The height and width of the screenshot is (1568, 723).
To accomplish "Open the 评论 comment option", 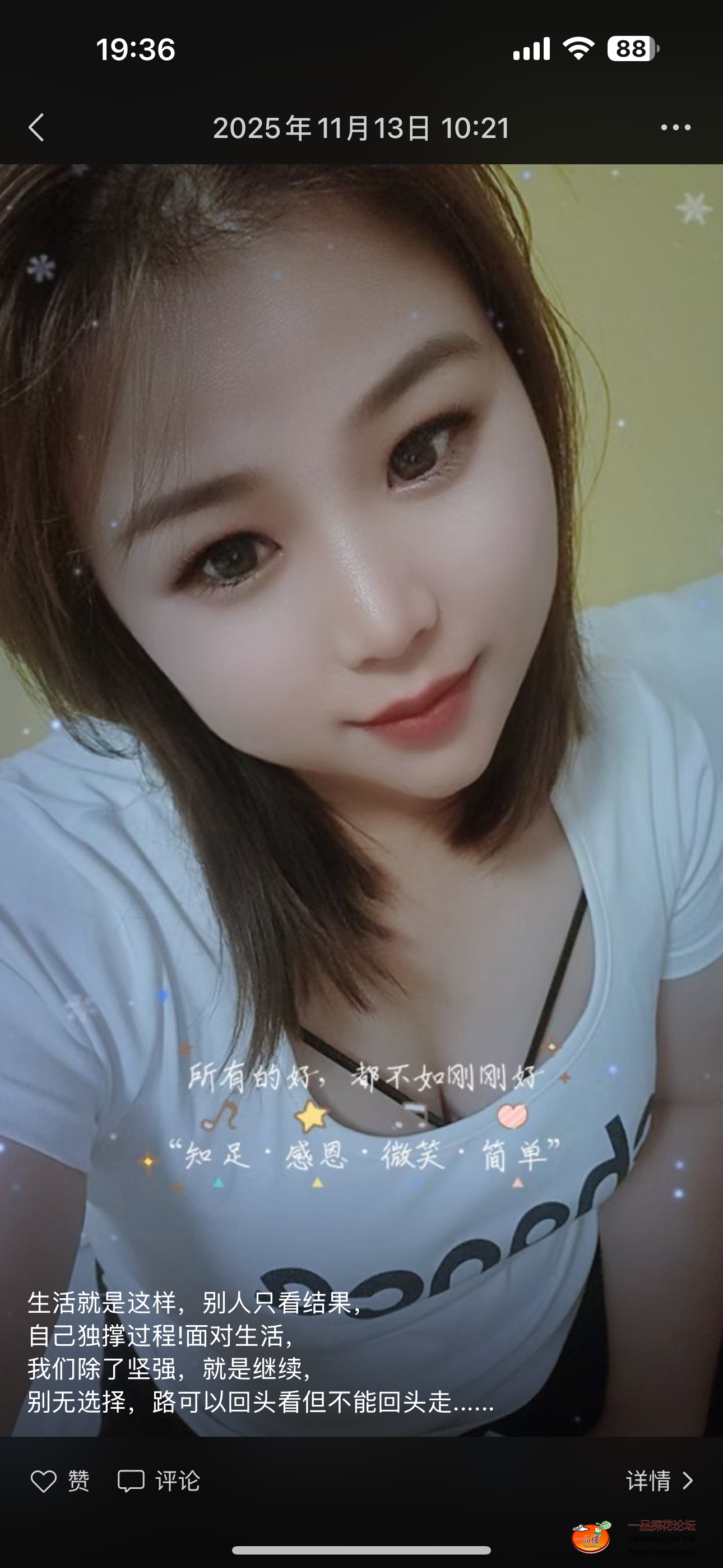I will (158, 1481).
